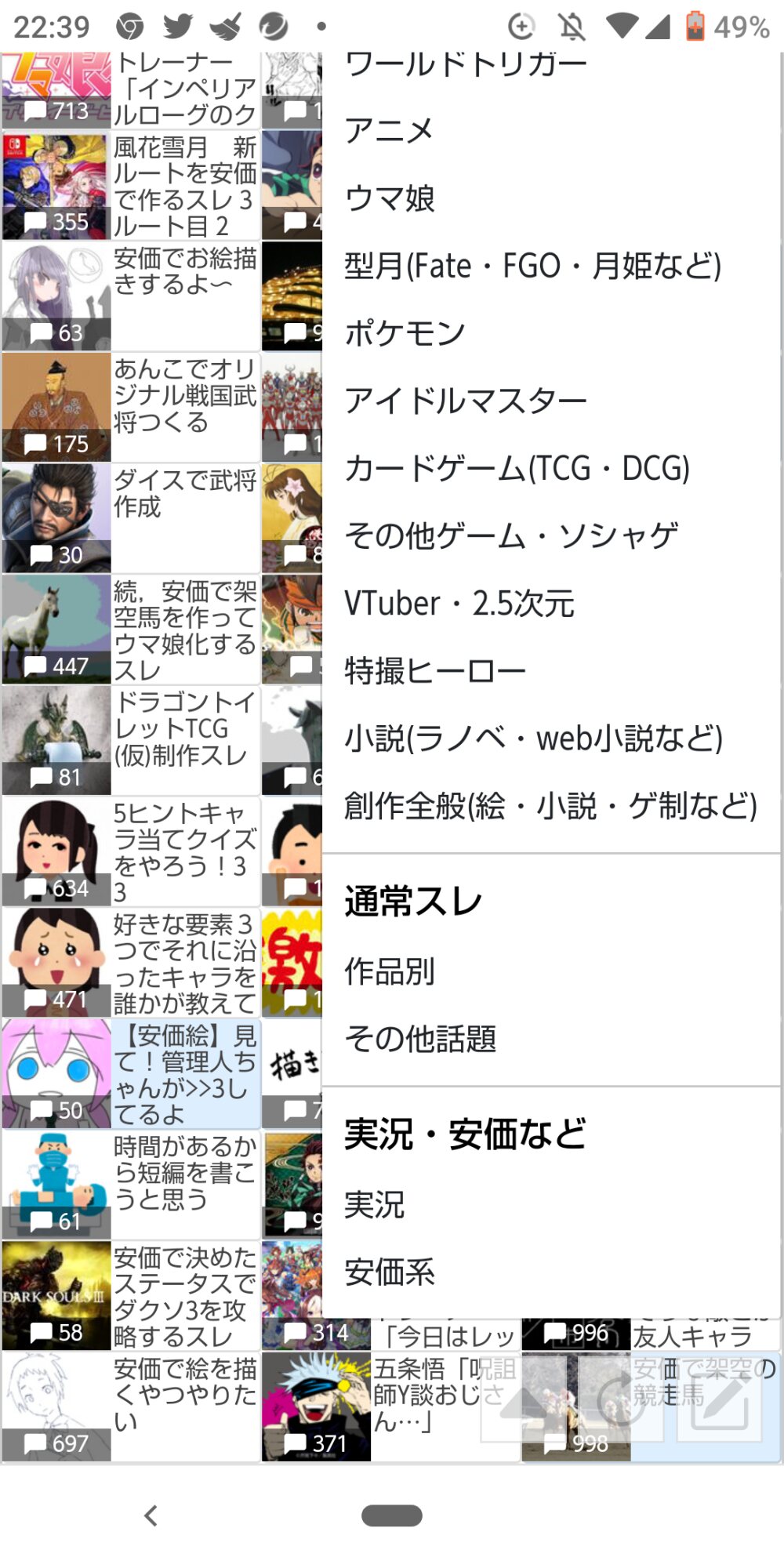Image resolution: width=784 pixels, height=1568 pixels.
Task: Open the ウマ娘 category
Action: click(x=550, y=198)
